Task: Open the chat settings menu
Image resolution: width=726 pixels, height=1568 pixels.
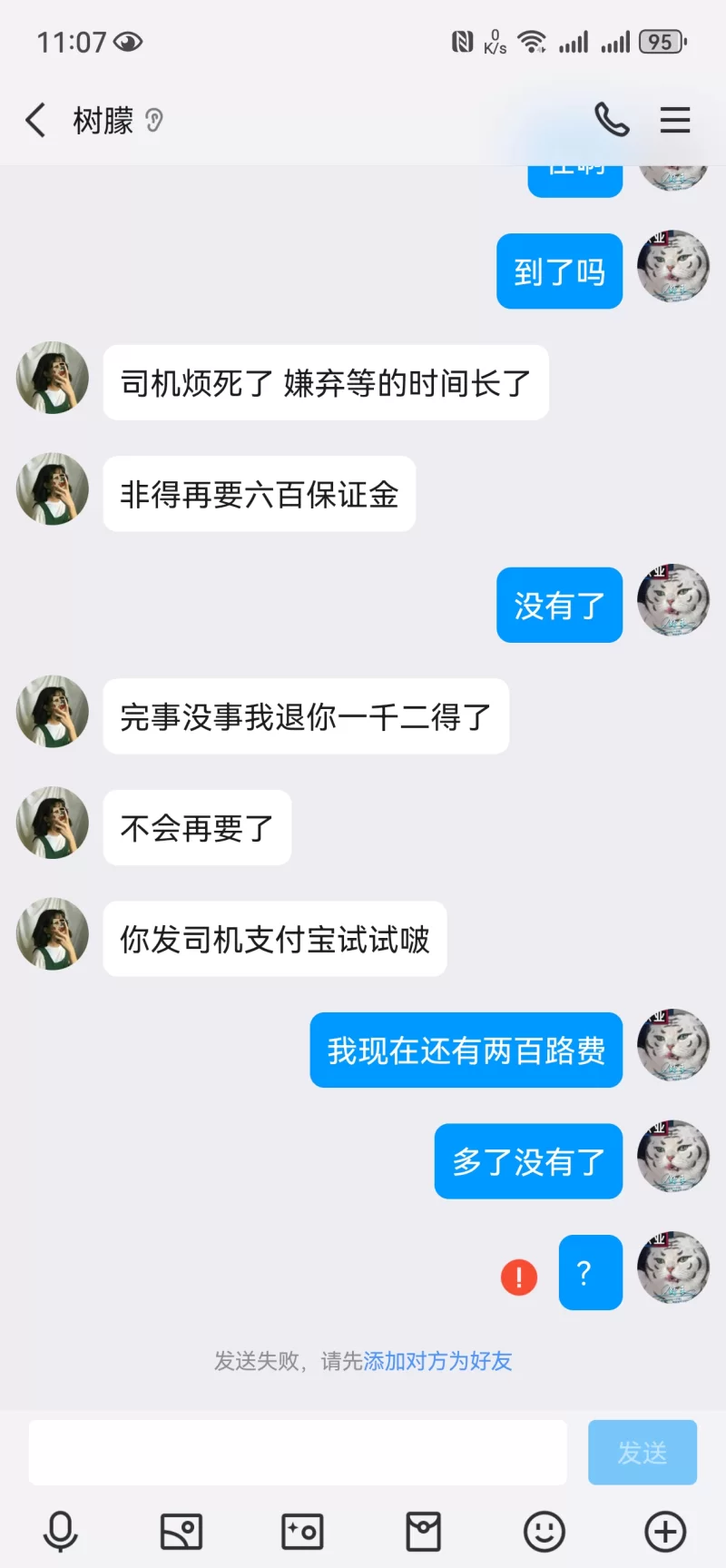Action: click(674, 120)
